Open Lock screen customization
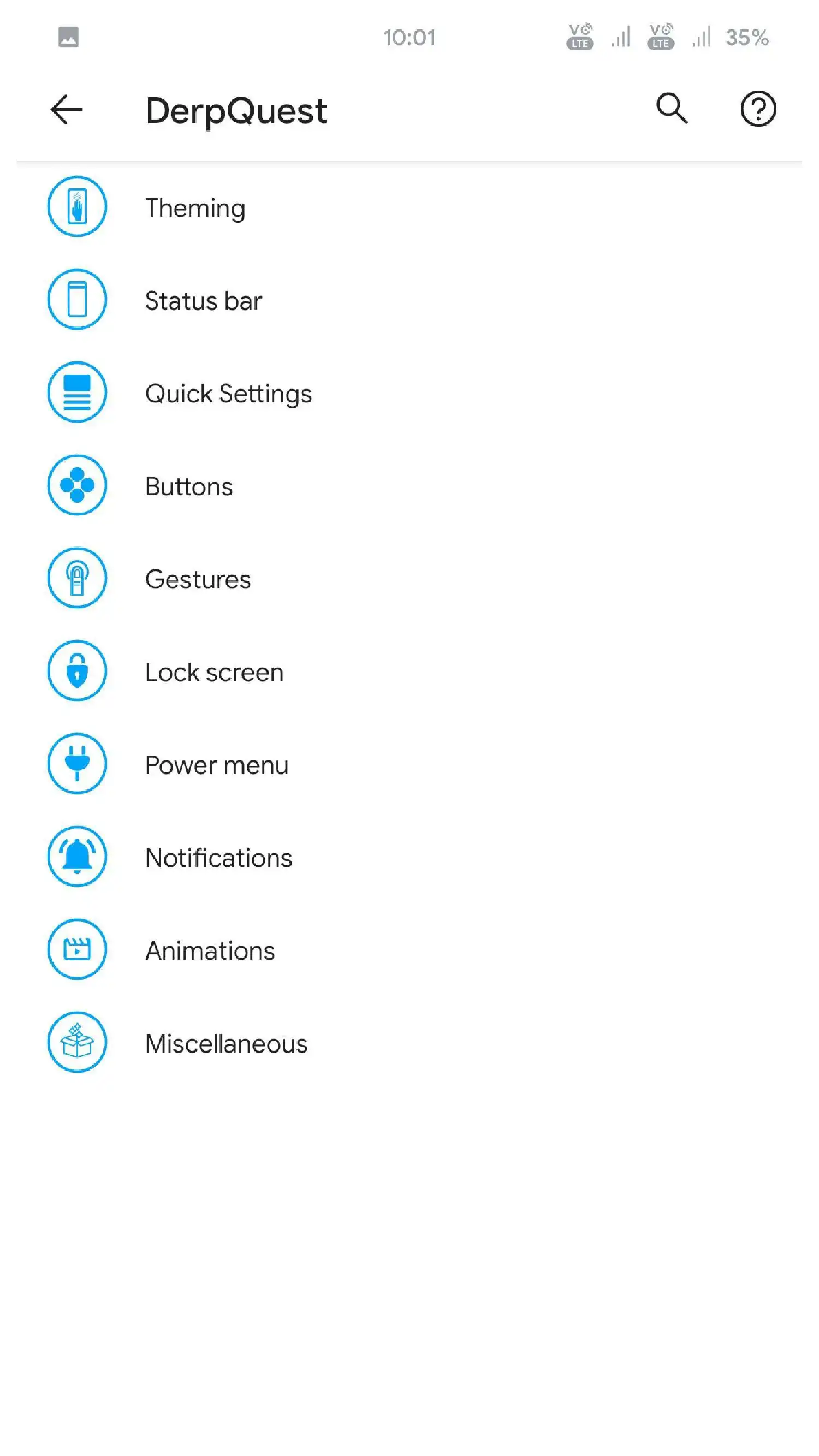Viewport: 819px width, 1456px height. [213, 671]
